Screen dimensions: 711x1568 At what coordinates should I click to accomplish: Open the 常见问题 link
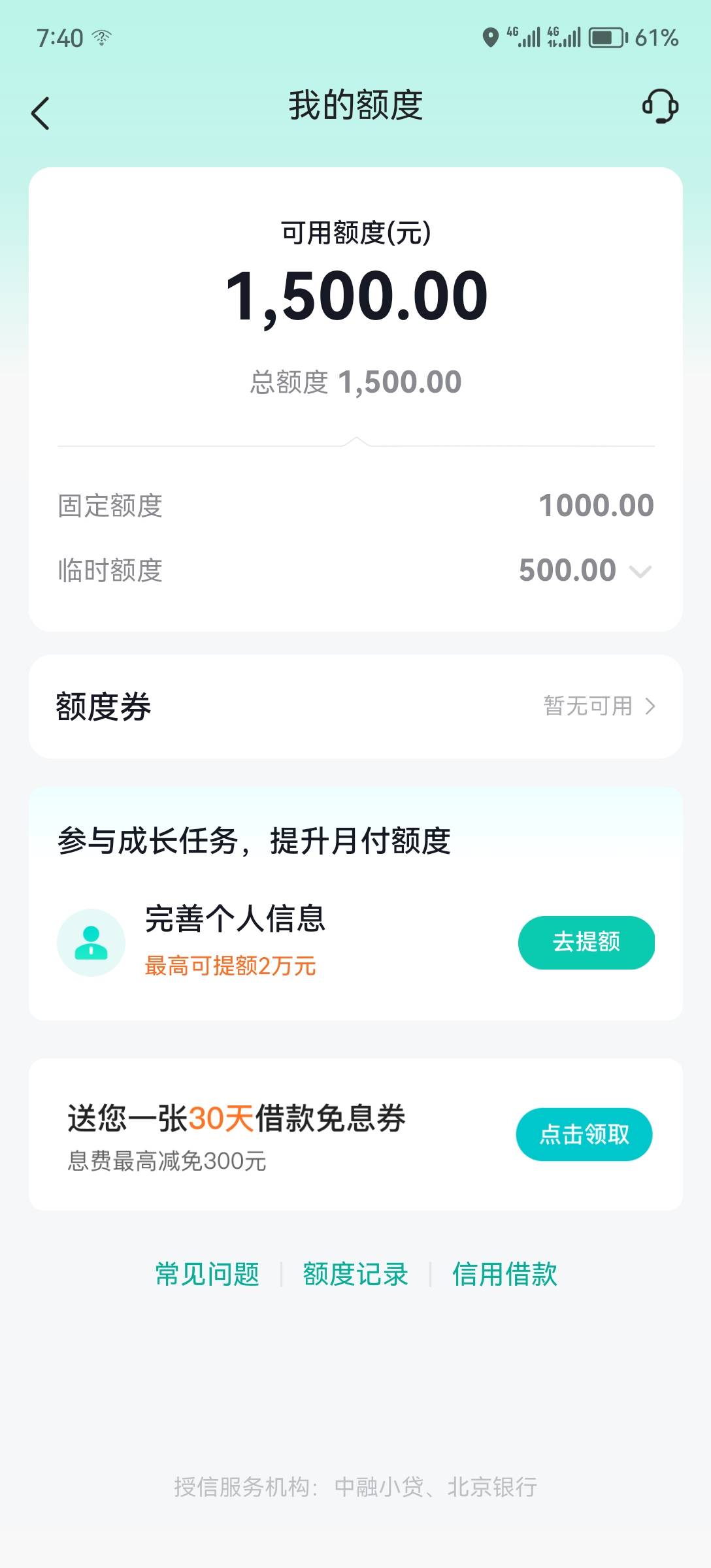[207, 1274]
